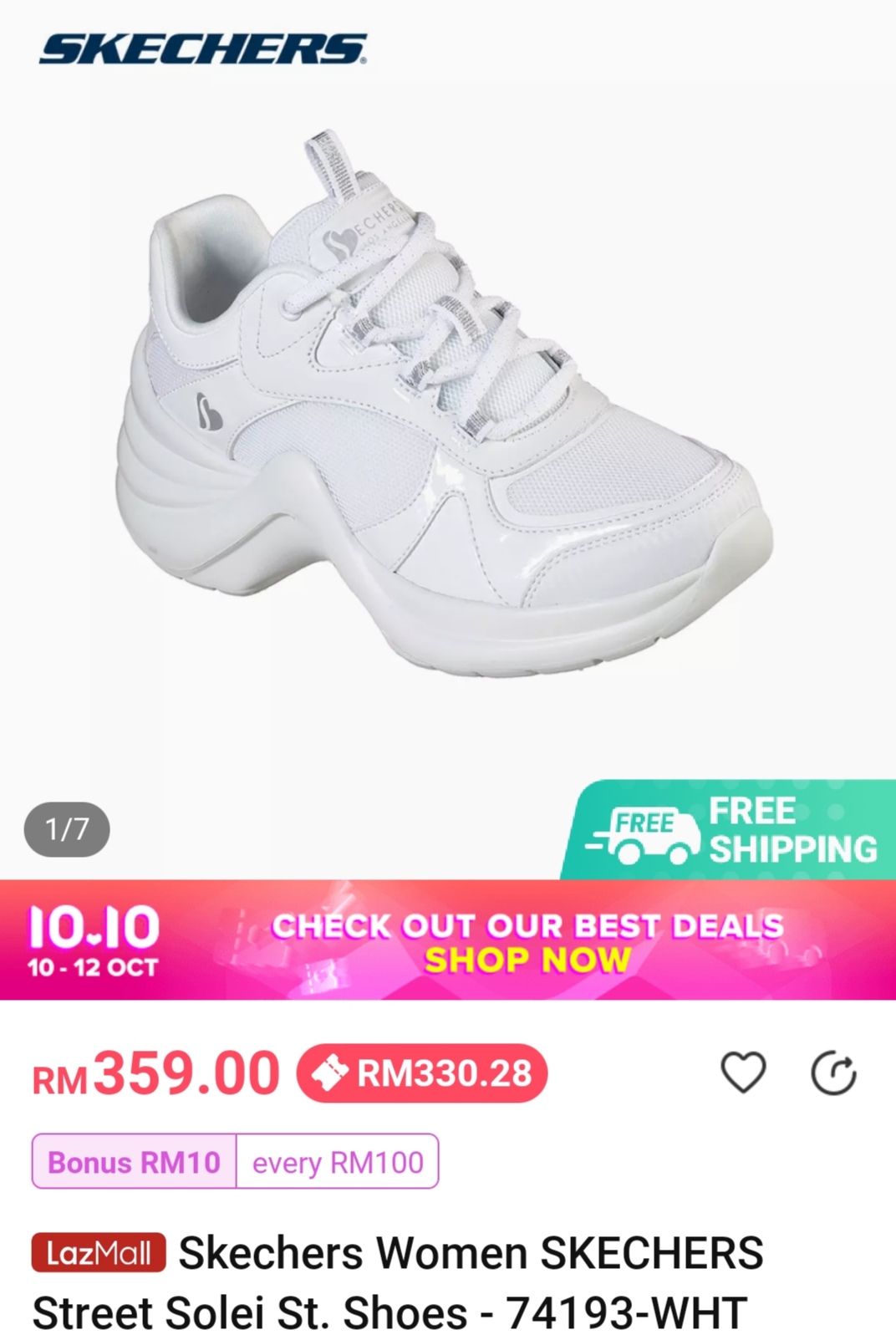Viewport: 896px width, 1340px height.
Task: Tap the RM330.28 voucher price tag
Action: (x=422, y=1073)
